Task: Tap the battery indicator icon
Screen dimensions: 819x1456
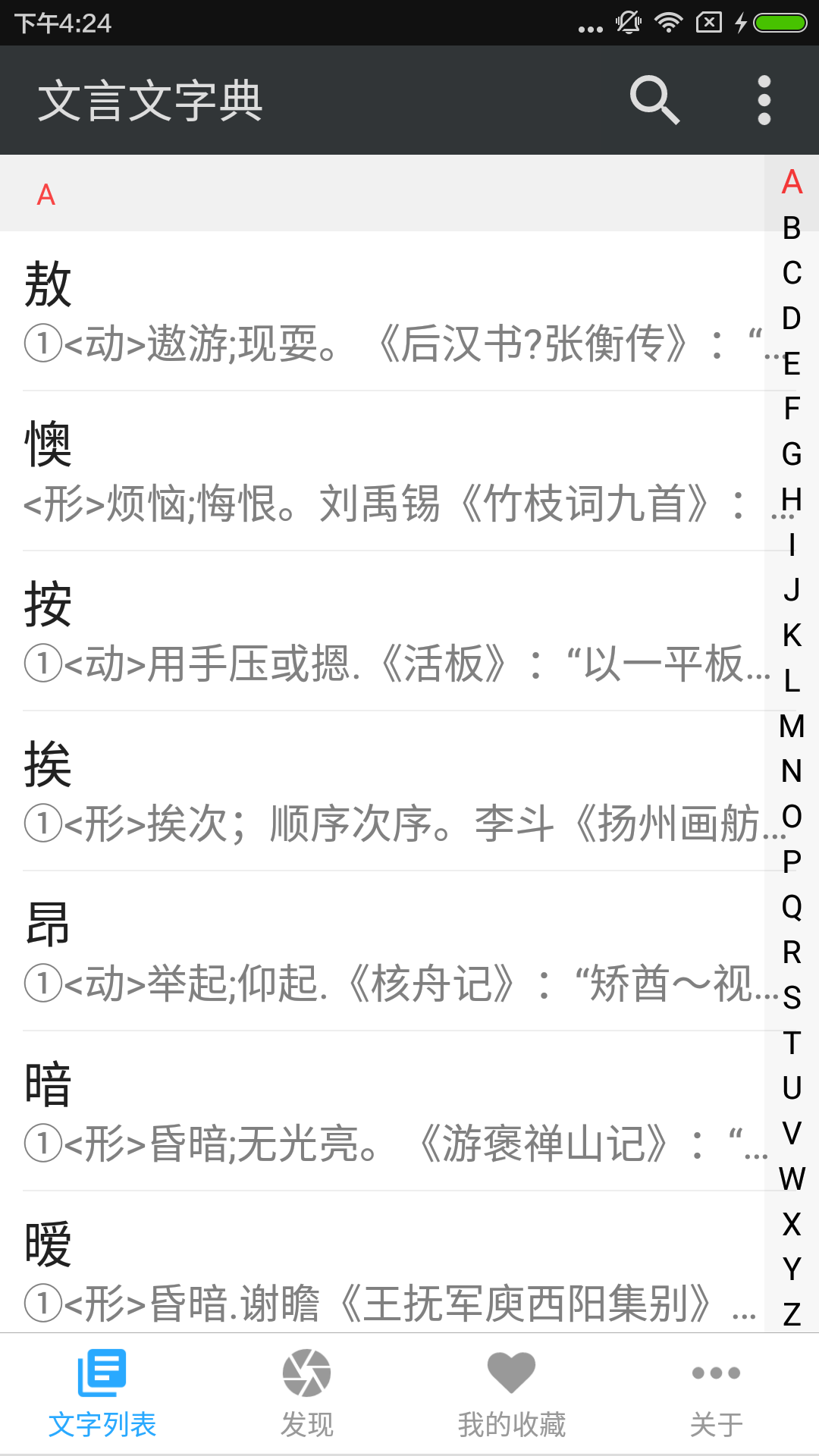Action: click(781, 22)
